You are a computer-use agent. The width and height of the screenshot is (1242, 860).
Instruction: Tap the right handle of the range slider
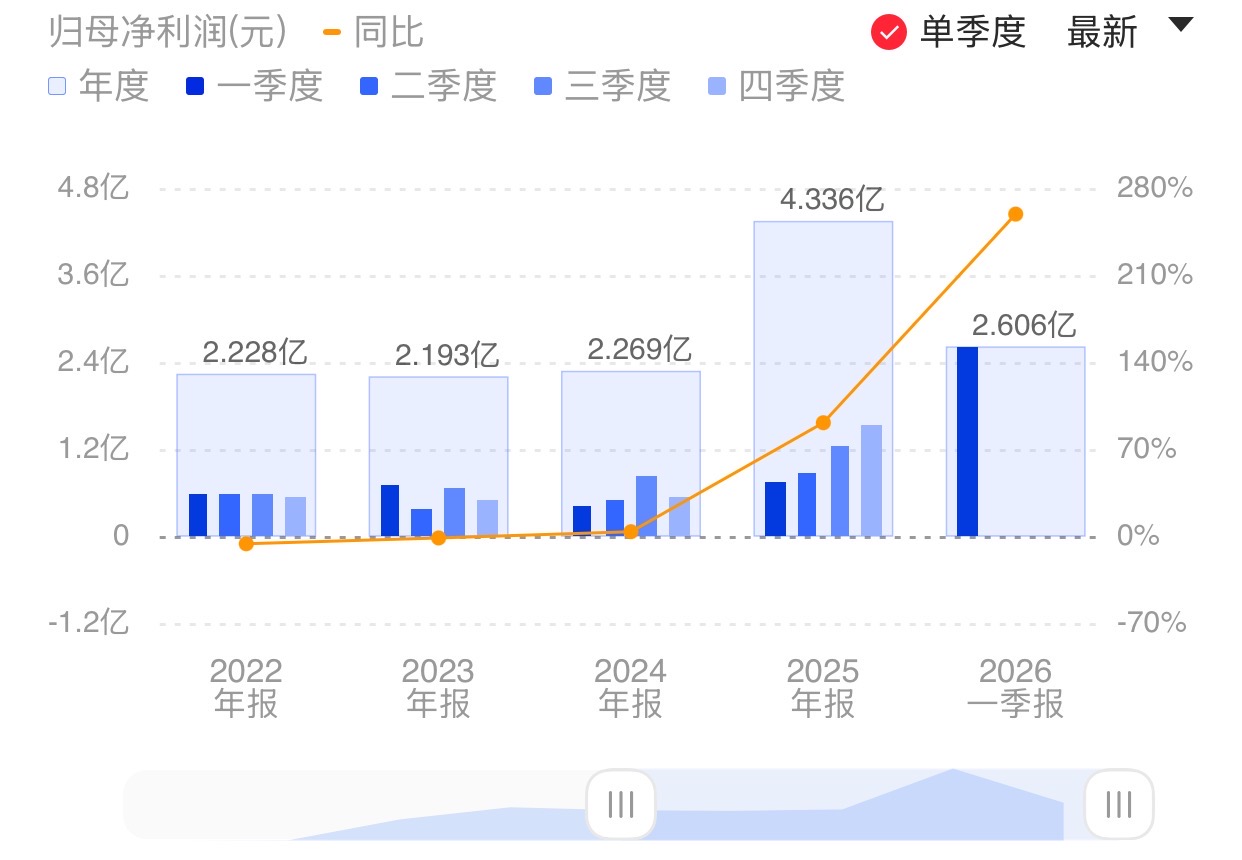pos(1118,804)
